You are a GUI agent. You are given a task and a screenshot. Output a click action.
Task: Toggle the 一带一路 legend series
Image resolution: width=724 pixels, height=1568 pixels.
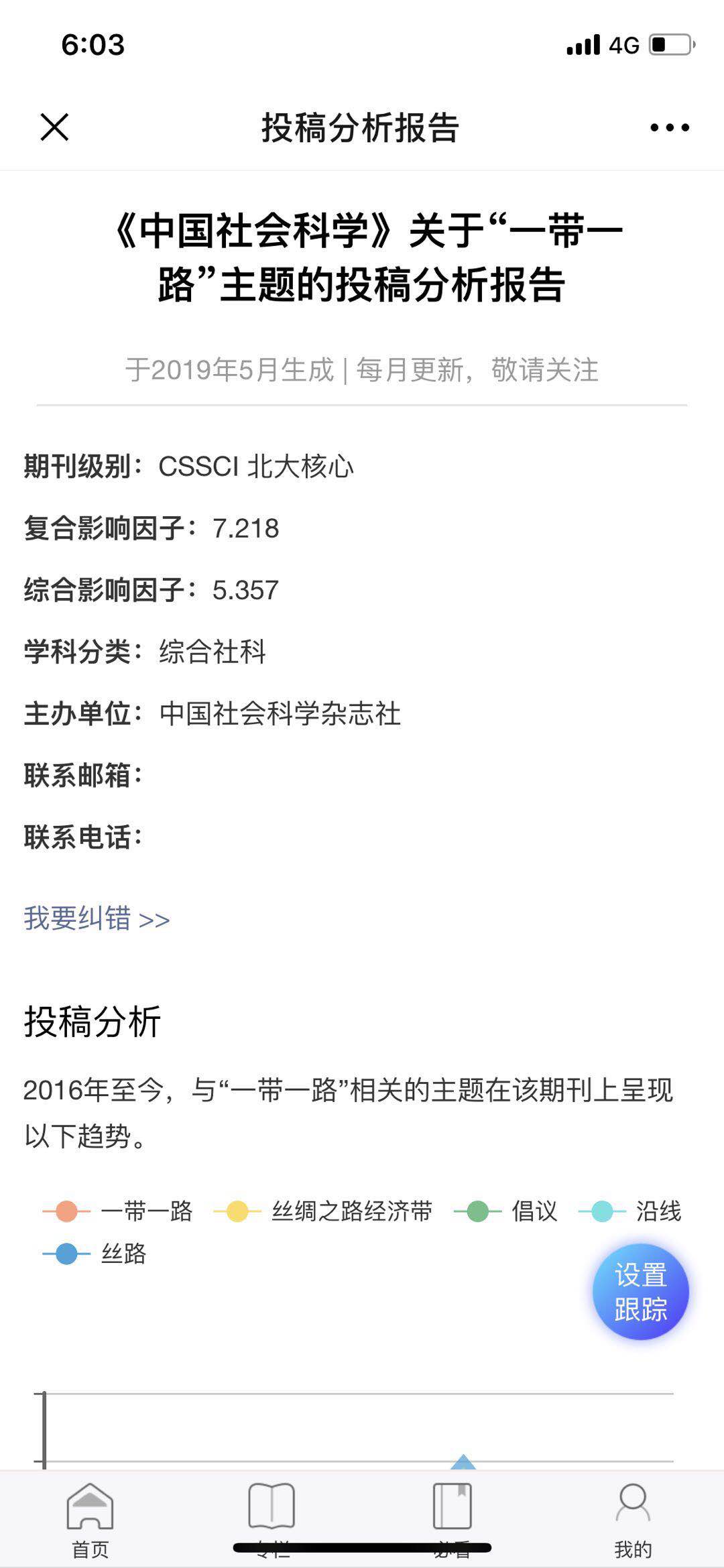[118, 1211]
